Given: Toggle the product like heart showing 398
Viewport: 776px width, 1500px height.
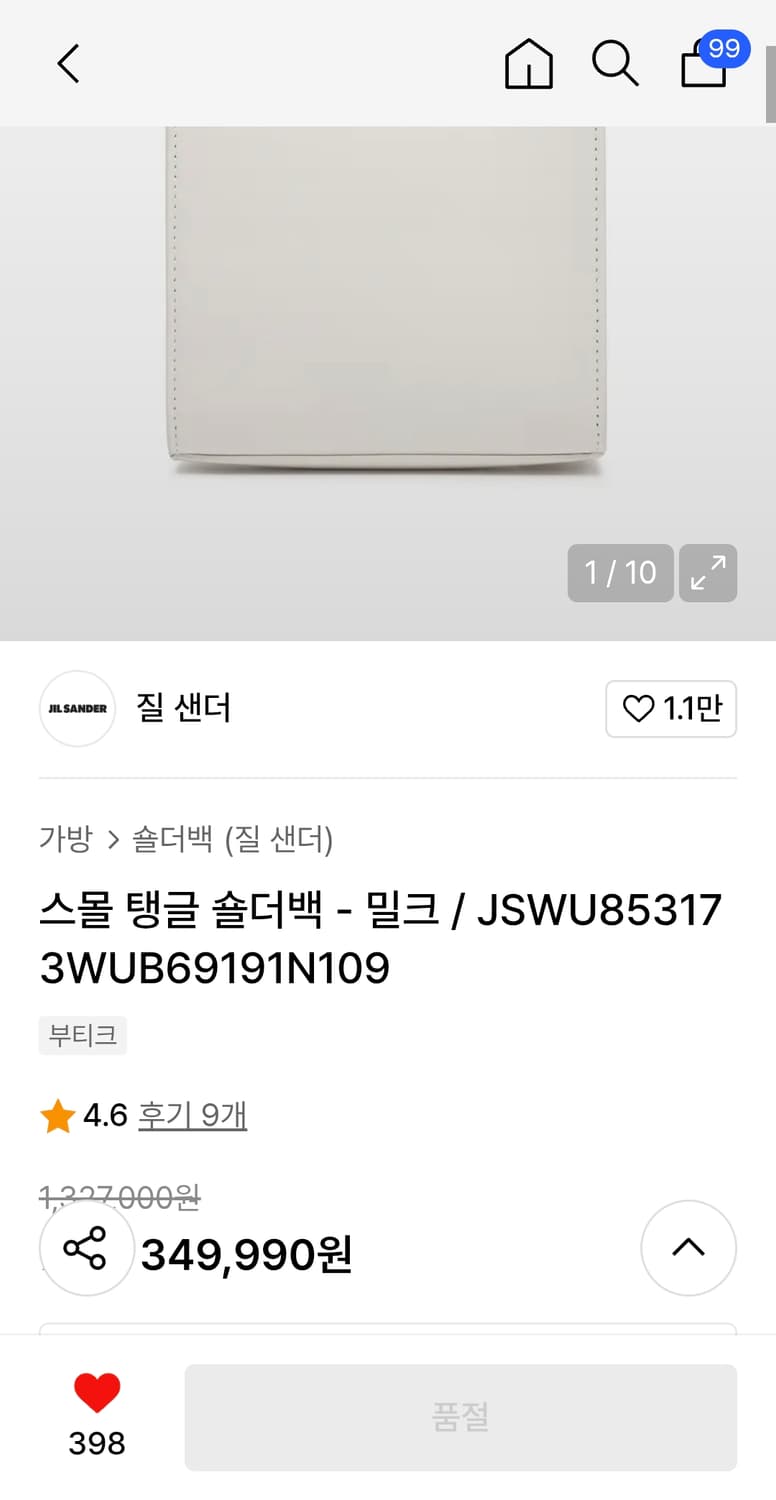Looking at the screenshot, I should [x=96, y=1405].
